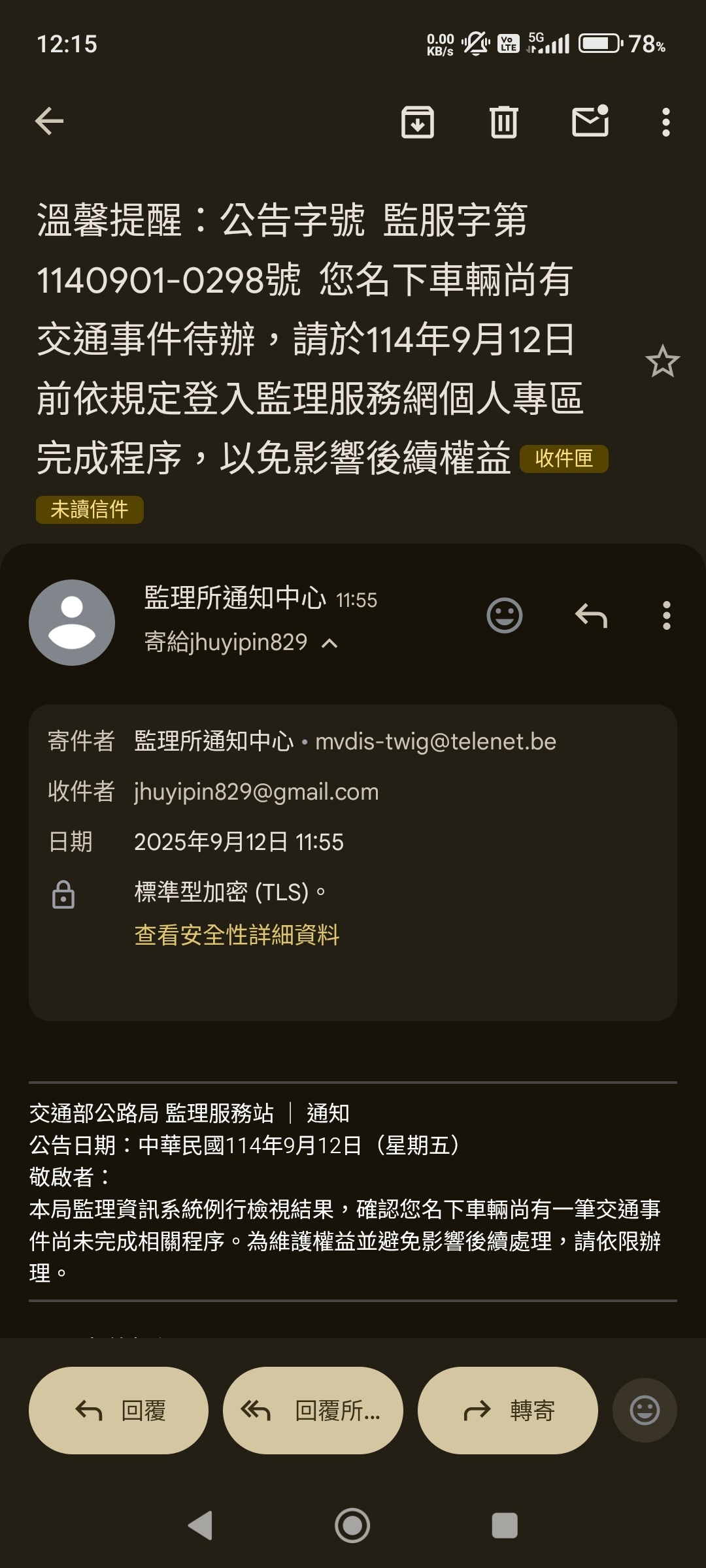Screen dimensions: 706x1568
Task: Forward the email with 轉寄
Action: [507, 1411]
